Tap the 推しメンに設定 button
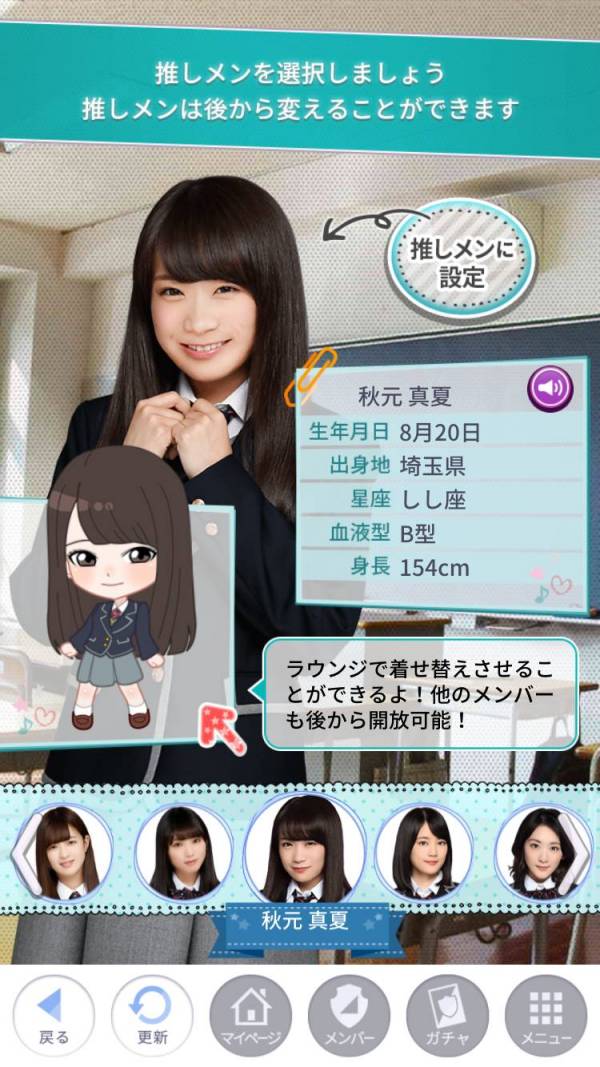The width and height of the screenshot is (600, 1067). tap(461, 259)
